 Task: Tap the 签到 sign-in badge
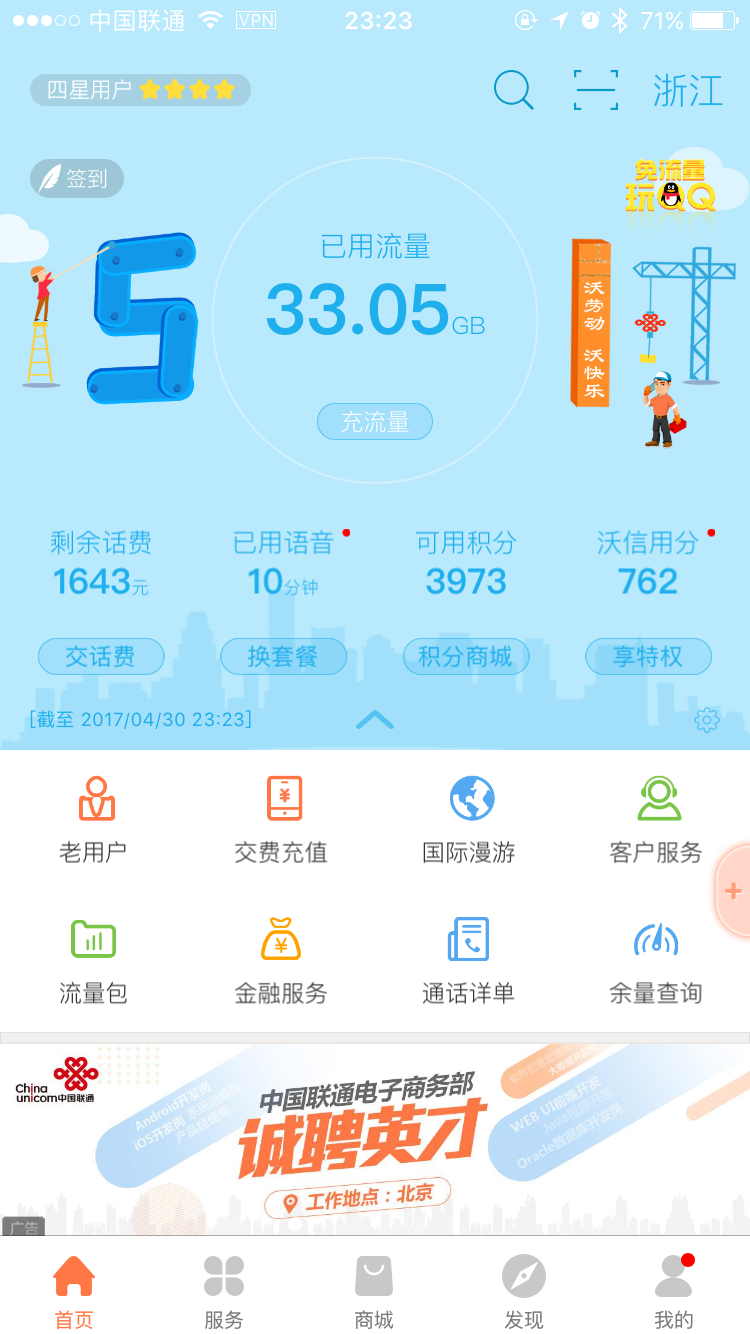(76, 178)
